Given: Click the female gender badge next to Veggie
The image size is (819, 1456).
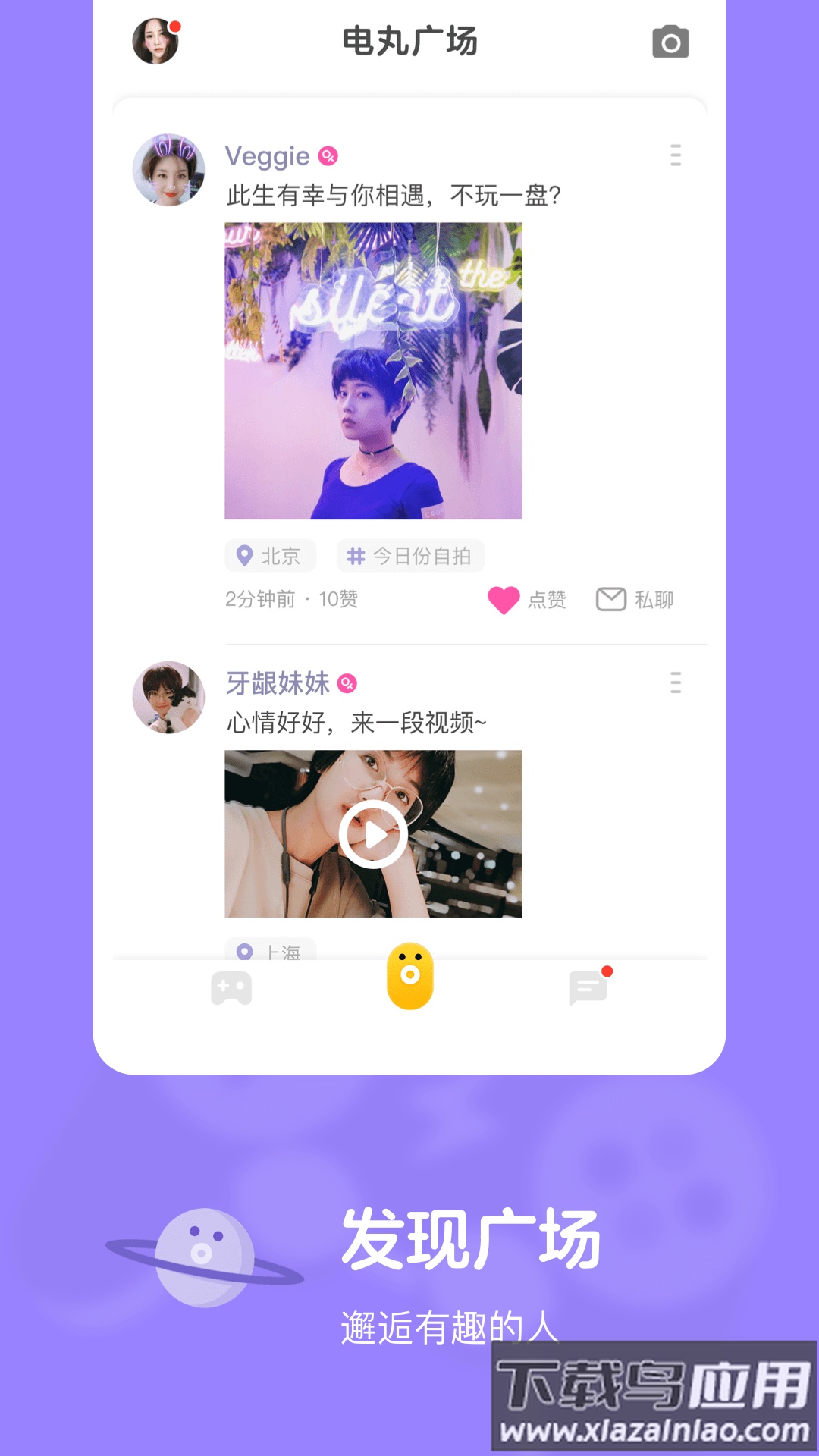Looking at the screenshot, I should click(x=327, y=155).
